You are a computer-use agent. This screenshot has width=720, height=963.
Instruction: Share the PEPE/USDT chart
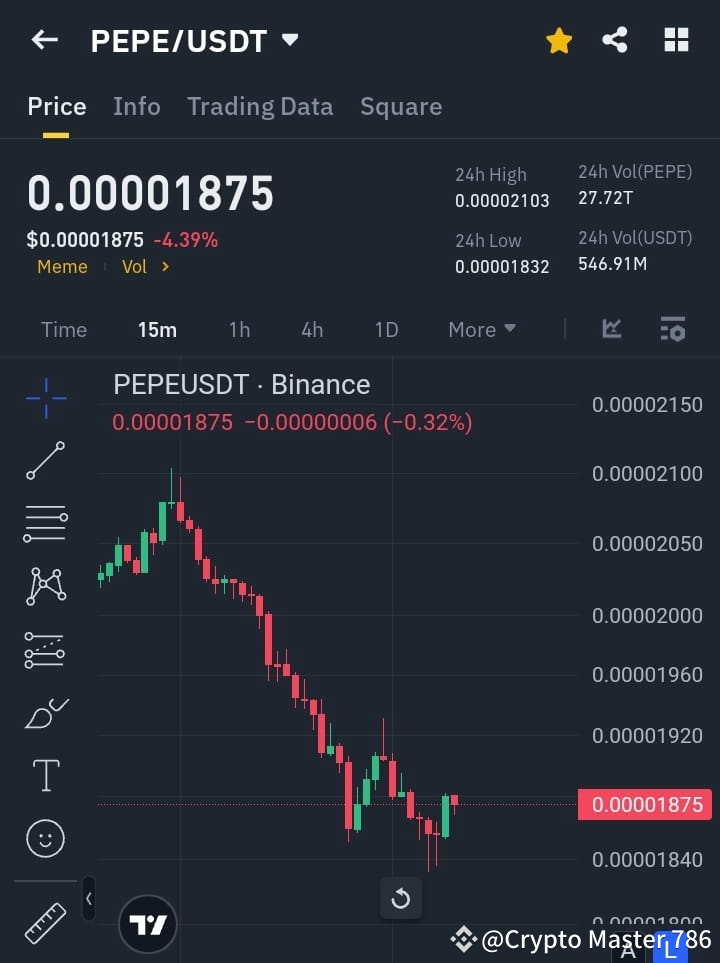tap(615, 40)
